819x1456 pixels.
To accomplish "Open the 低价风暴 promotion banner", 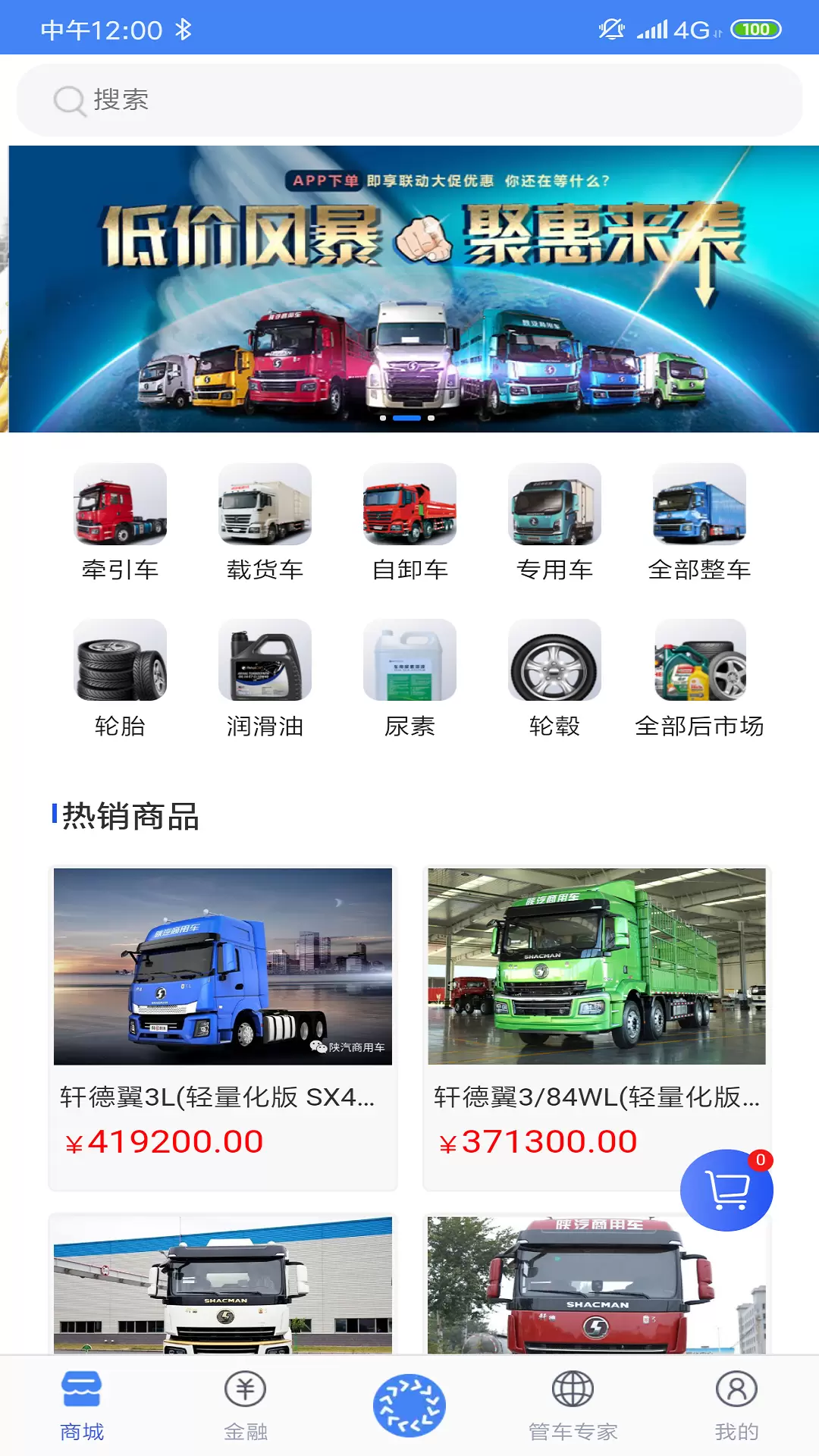I will pos(413,289).
